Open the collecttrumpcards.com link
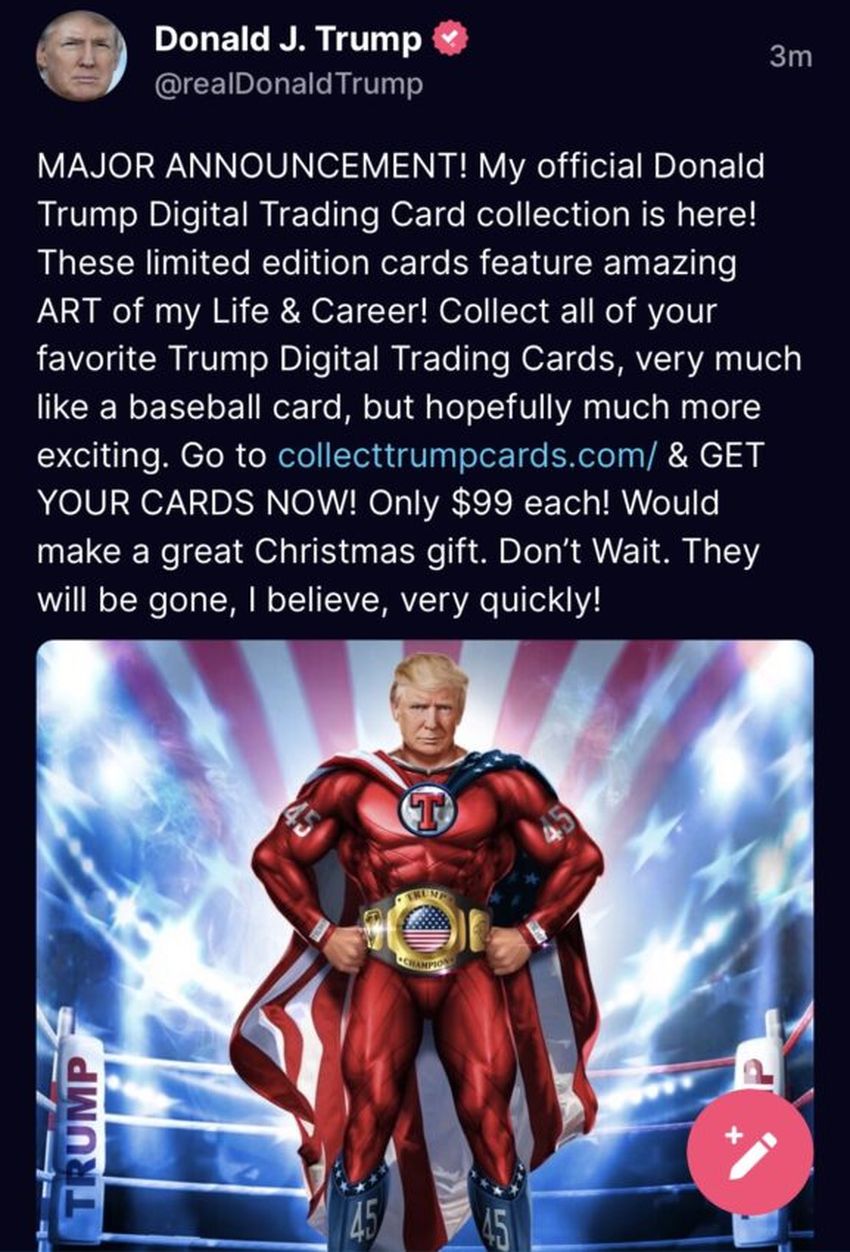 point(466,454)
